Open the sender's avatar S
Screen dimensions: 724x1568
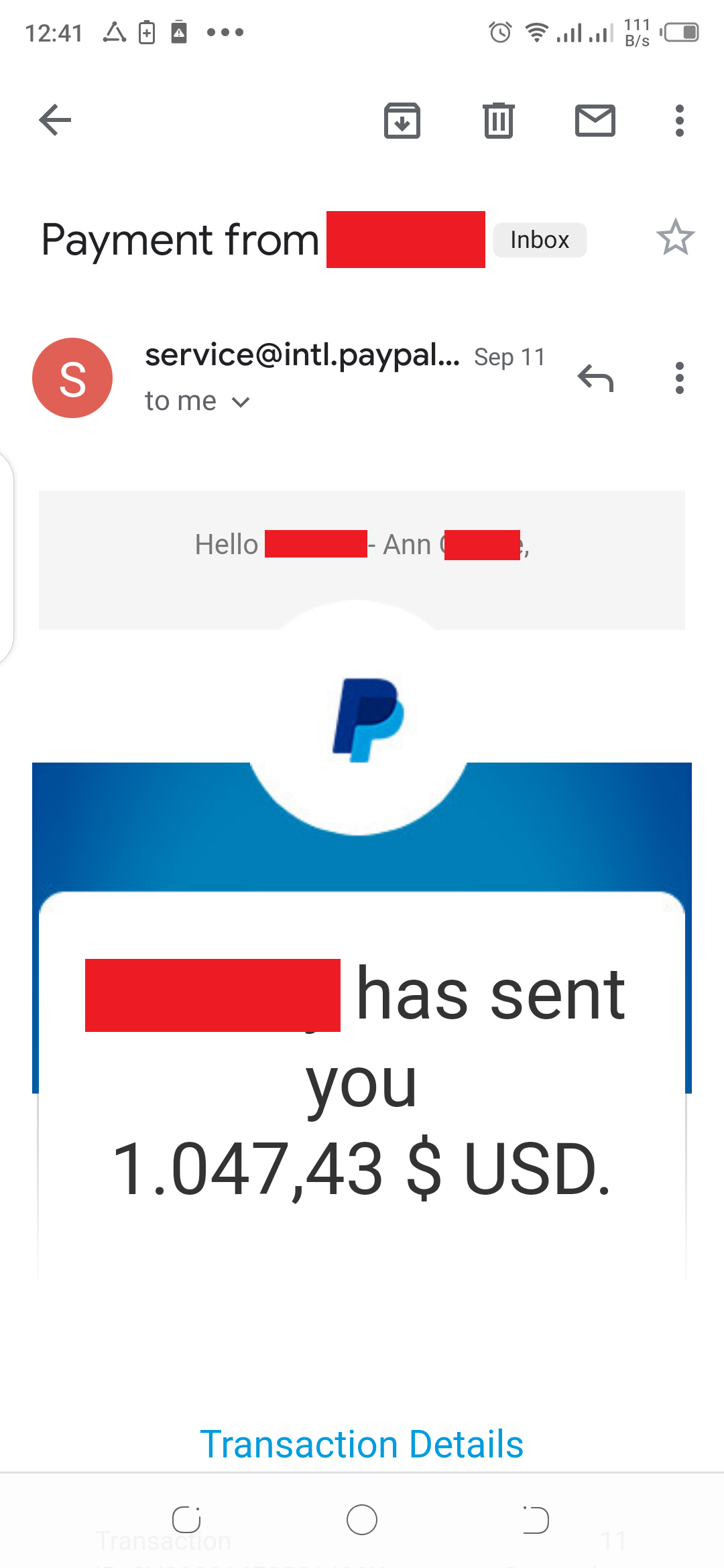pyautogui.click(x=72, y=378)
